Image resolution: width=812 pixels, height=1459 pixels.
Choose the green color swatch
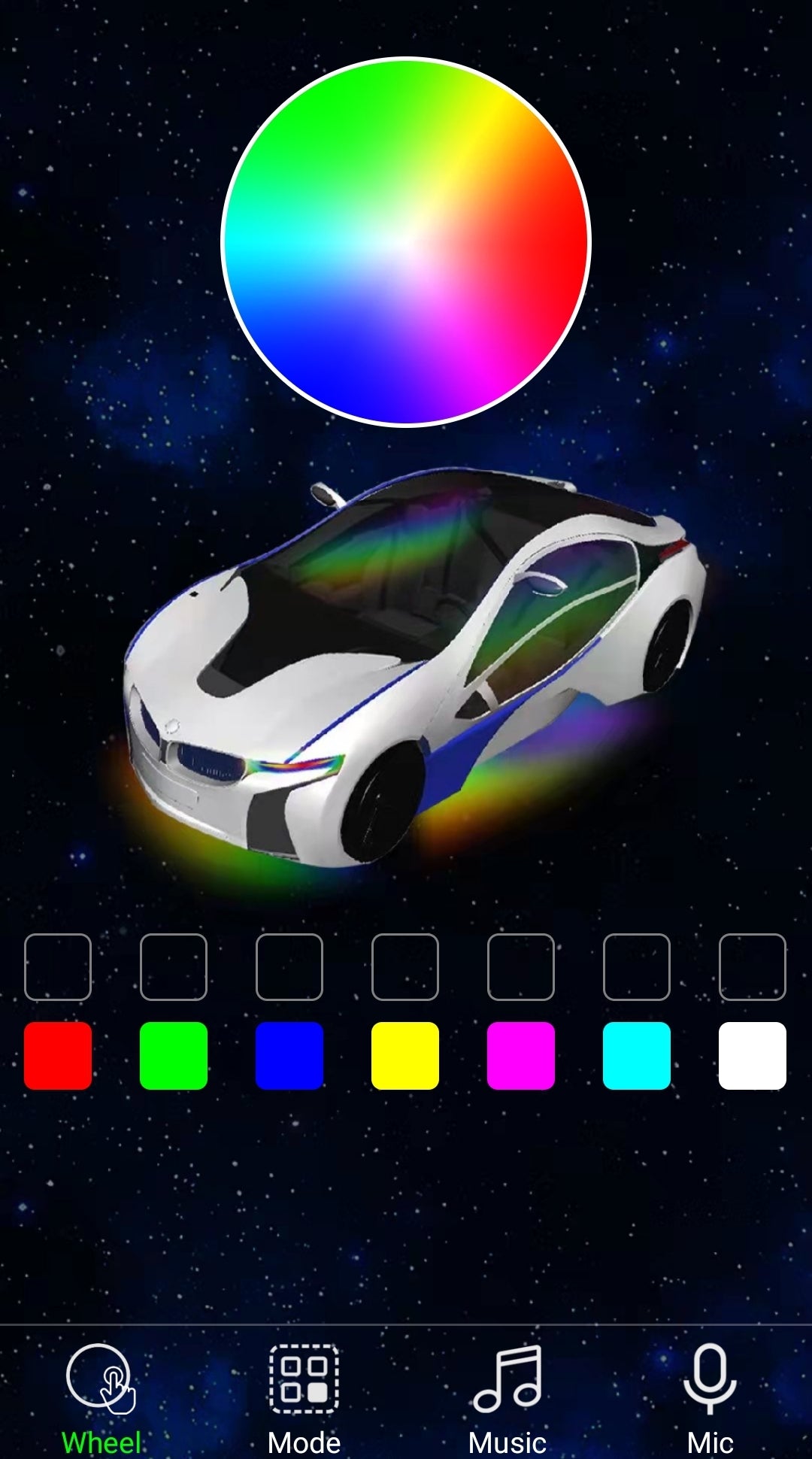174,1055
